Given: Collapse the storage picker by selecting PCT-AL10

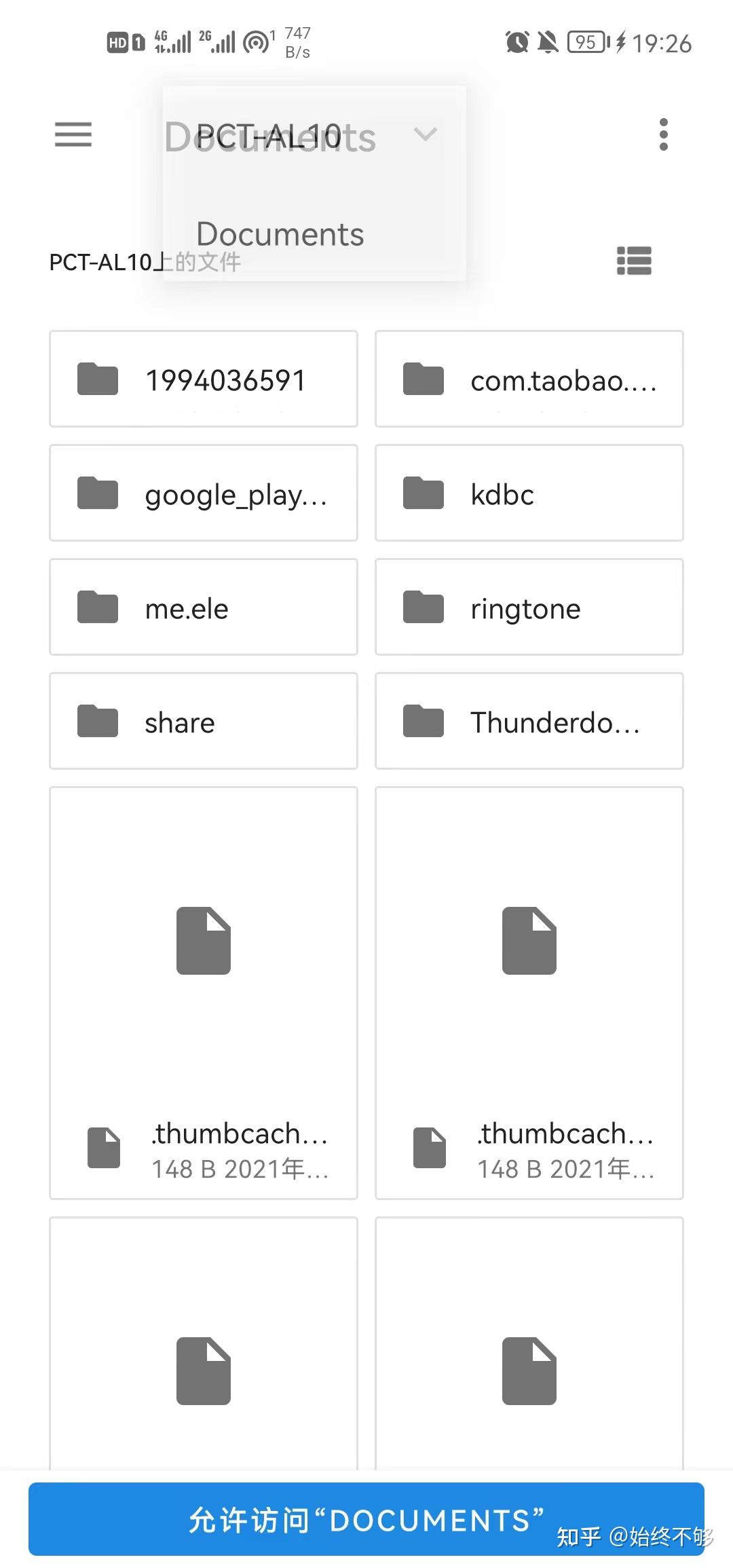Looking at the screenshot, I should (x=269, y=135).
